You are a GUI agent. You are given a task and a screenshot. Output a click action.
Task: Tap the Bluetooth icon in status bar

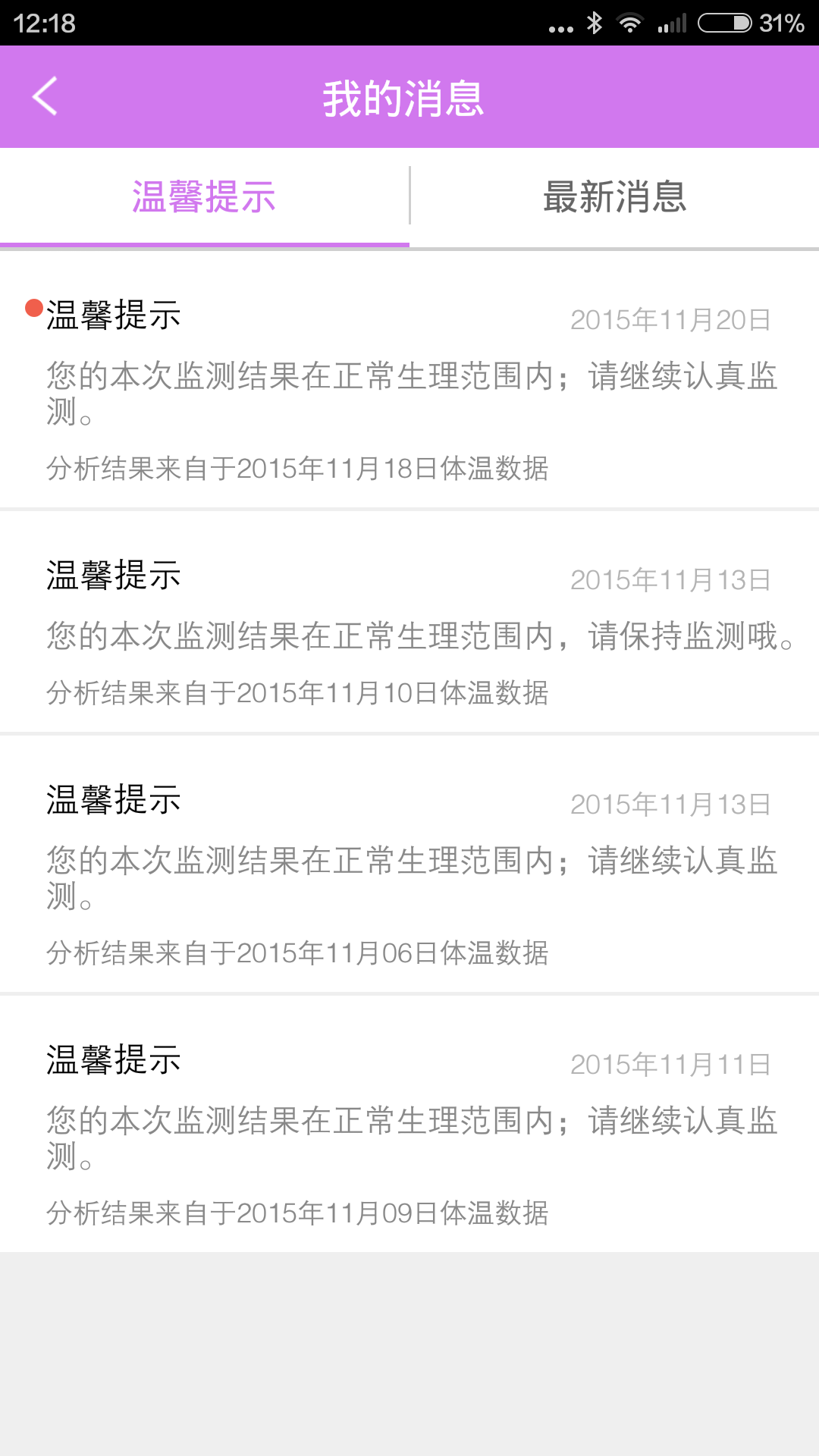(596, 23)
